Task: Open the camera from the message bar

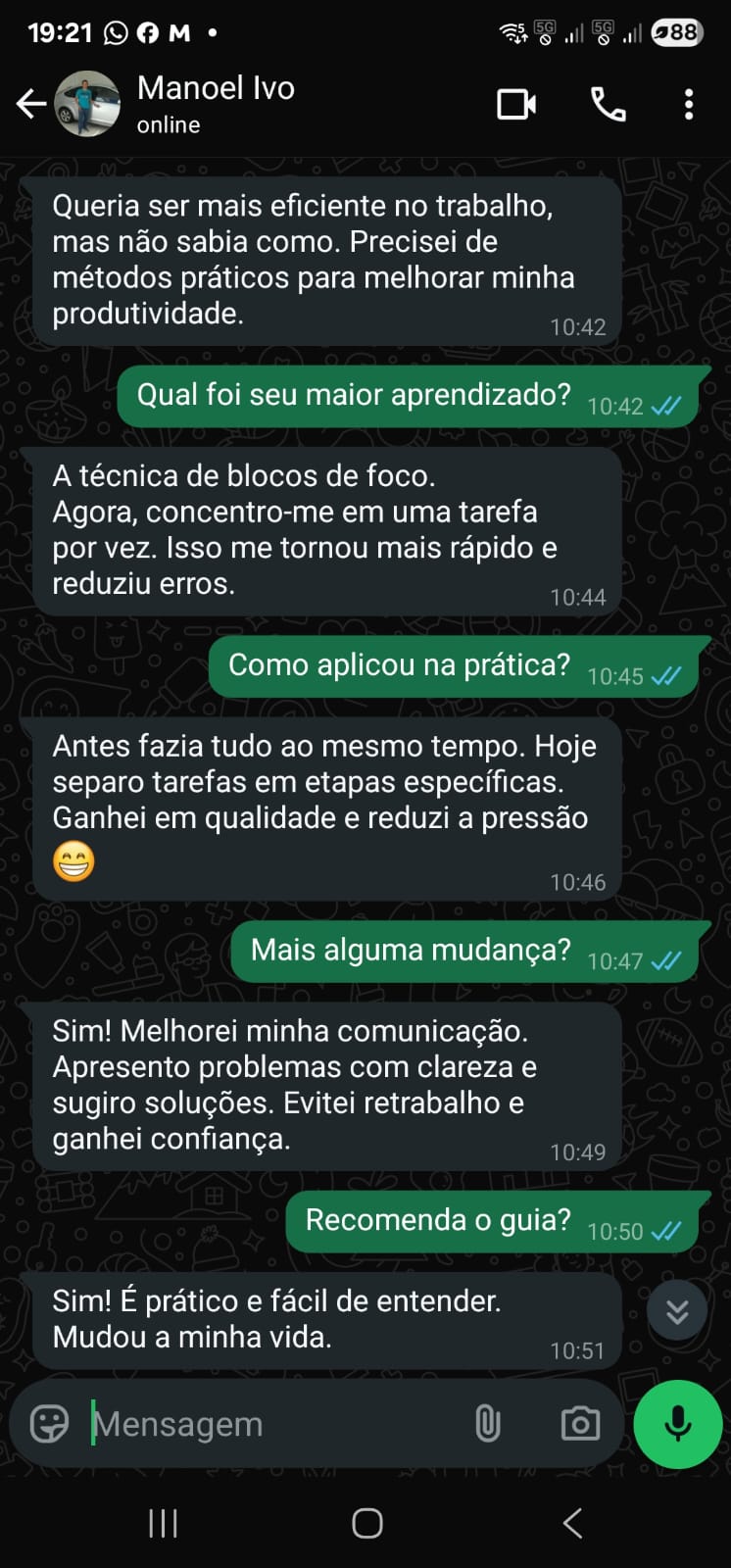Action: [580, 1424]
